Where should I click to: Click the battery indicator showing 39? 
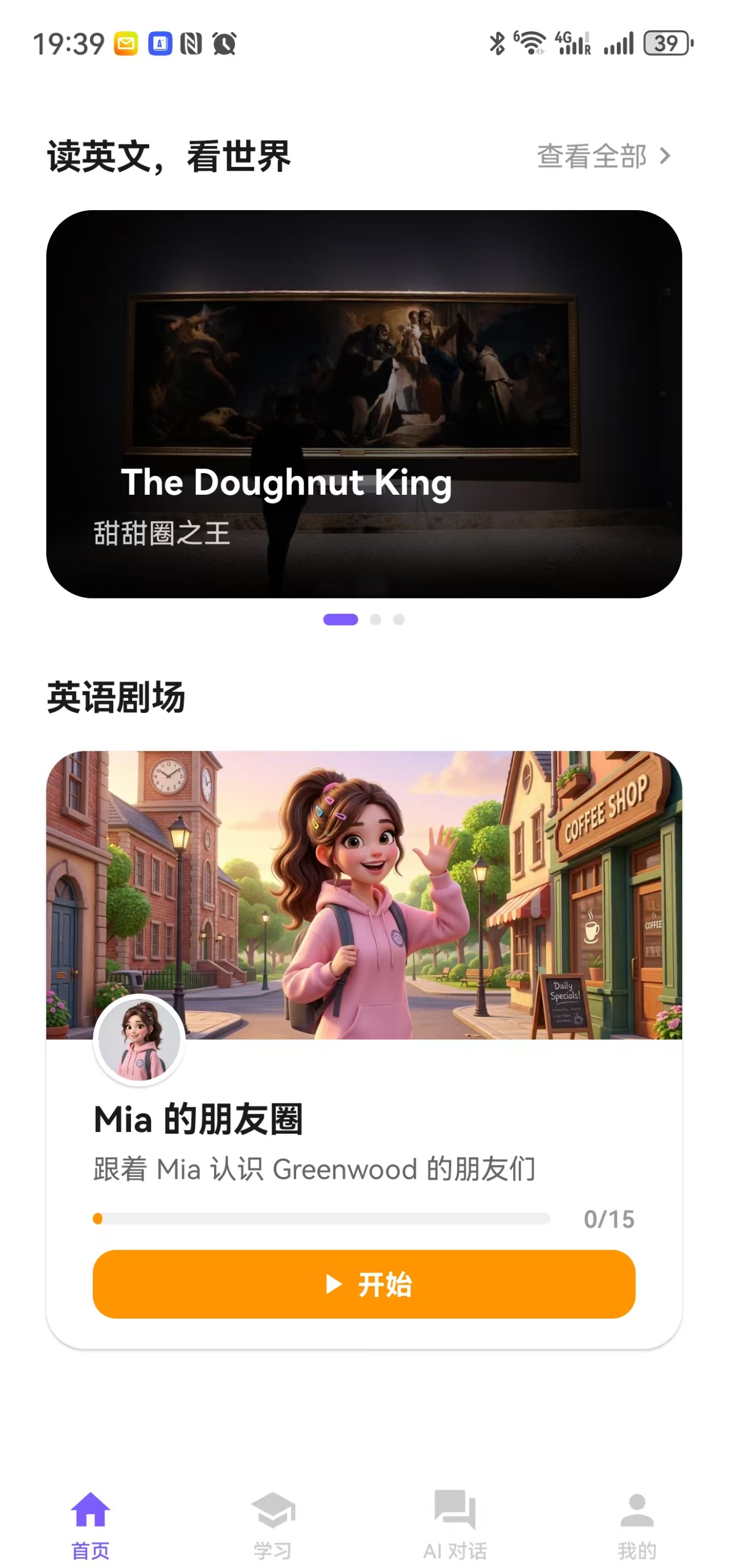click(x=665, y=42)
